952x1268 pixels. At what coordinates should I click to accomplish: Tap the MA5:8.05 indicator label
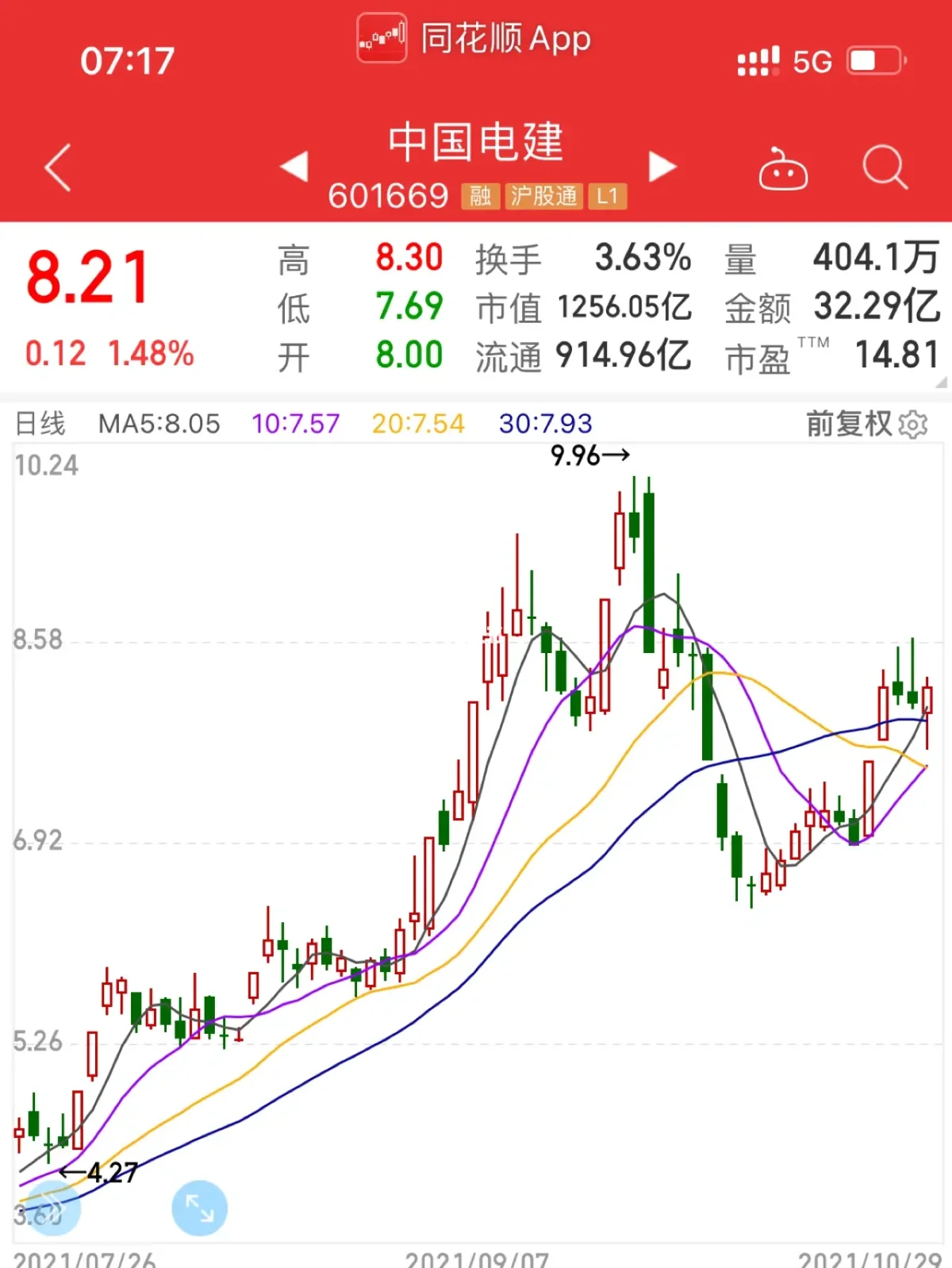tap(159, 425)
